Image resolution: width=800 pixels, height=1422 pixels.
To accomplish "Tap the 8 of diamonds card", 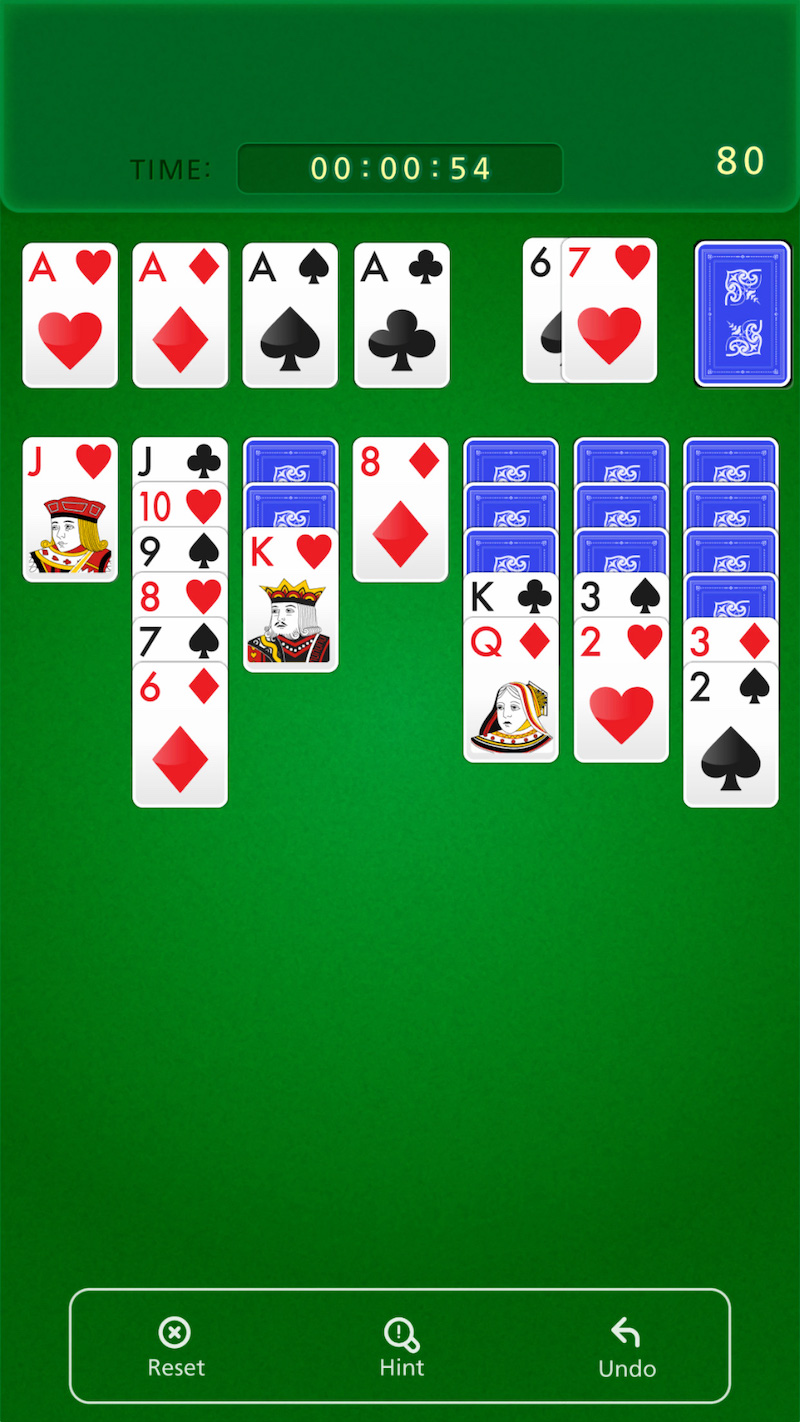I will pos(400,510).
